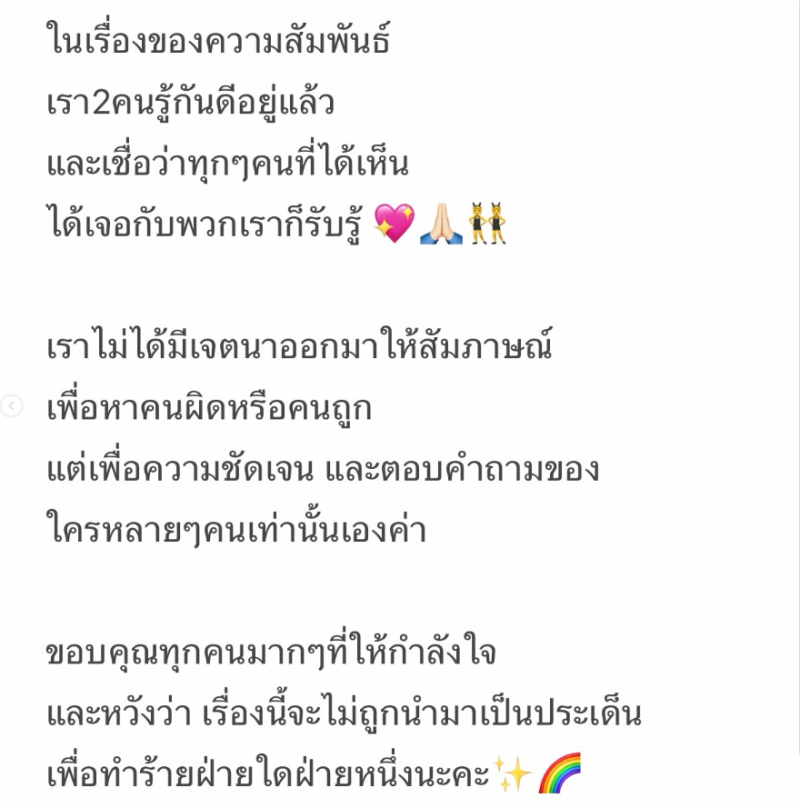The height and width of the screenshot is (808, 800).
Task: Go to the previous carousel image
Action: click(10, 405)
